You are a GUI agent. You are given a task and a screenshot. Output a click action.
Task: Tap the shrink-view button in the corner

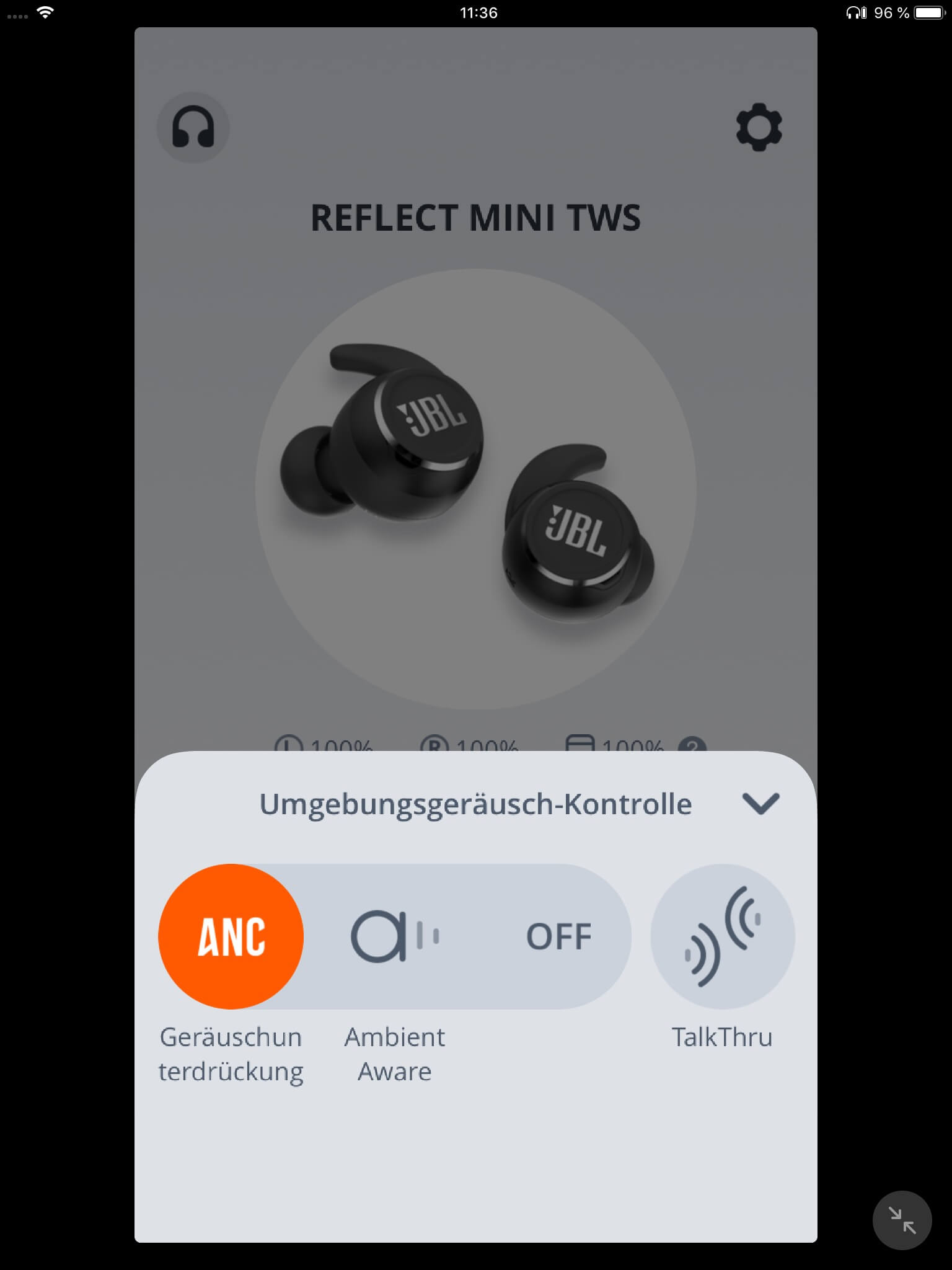pos(902,1220)
